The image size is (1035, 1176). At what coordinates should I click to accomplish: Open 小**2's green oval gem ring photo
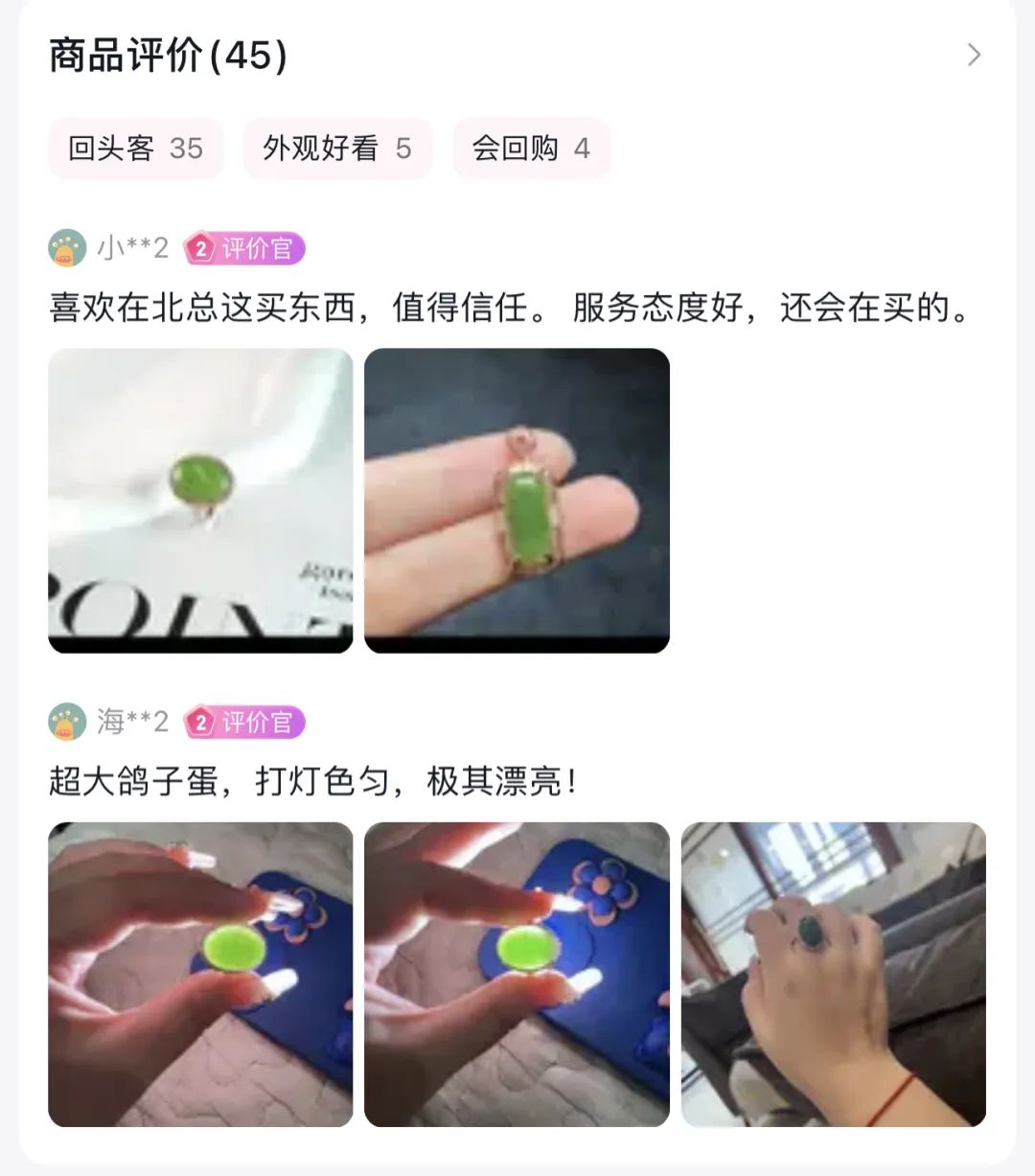point(200,500)
